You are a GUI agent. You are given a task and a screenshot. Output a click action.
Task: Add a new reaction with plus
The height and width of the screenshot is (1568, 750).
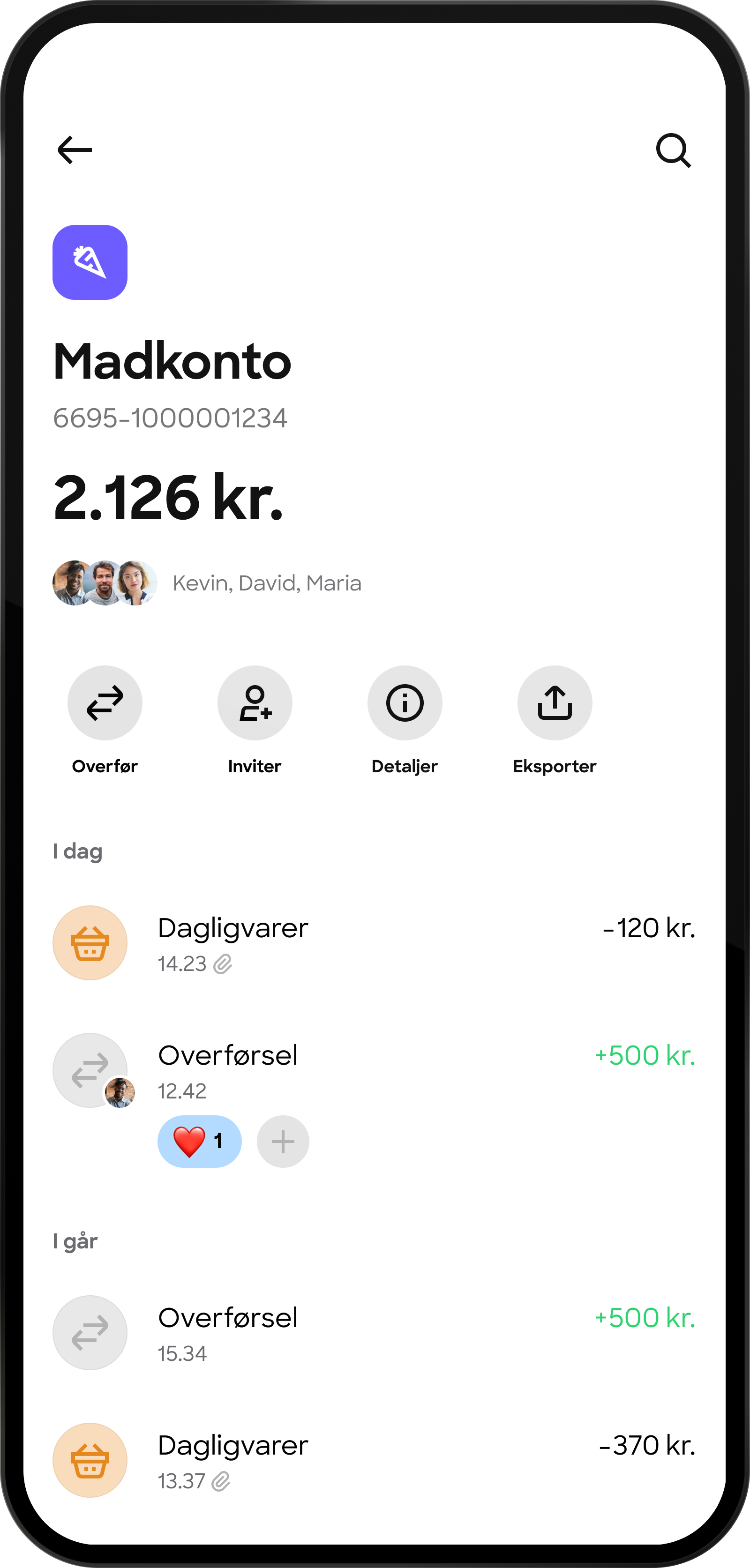point(283,1141)
